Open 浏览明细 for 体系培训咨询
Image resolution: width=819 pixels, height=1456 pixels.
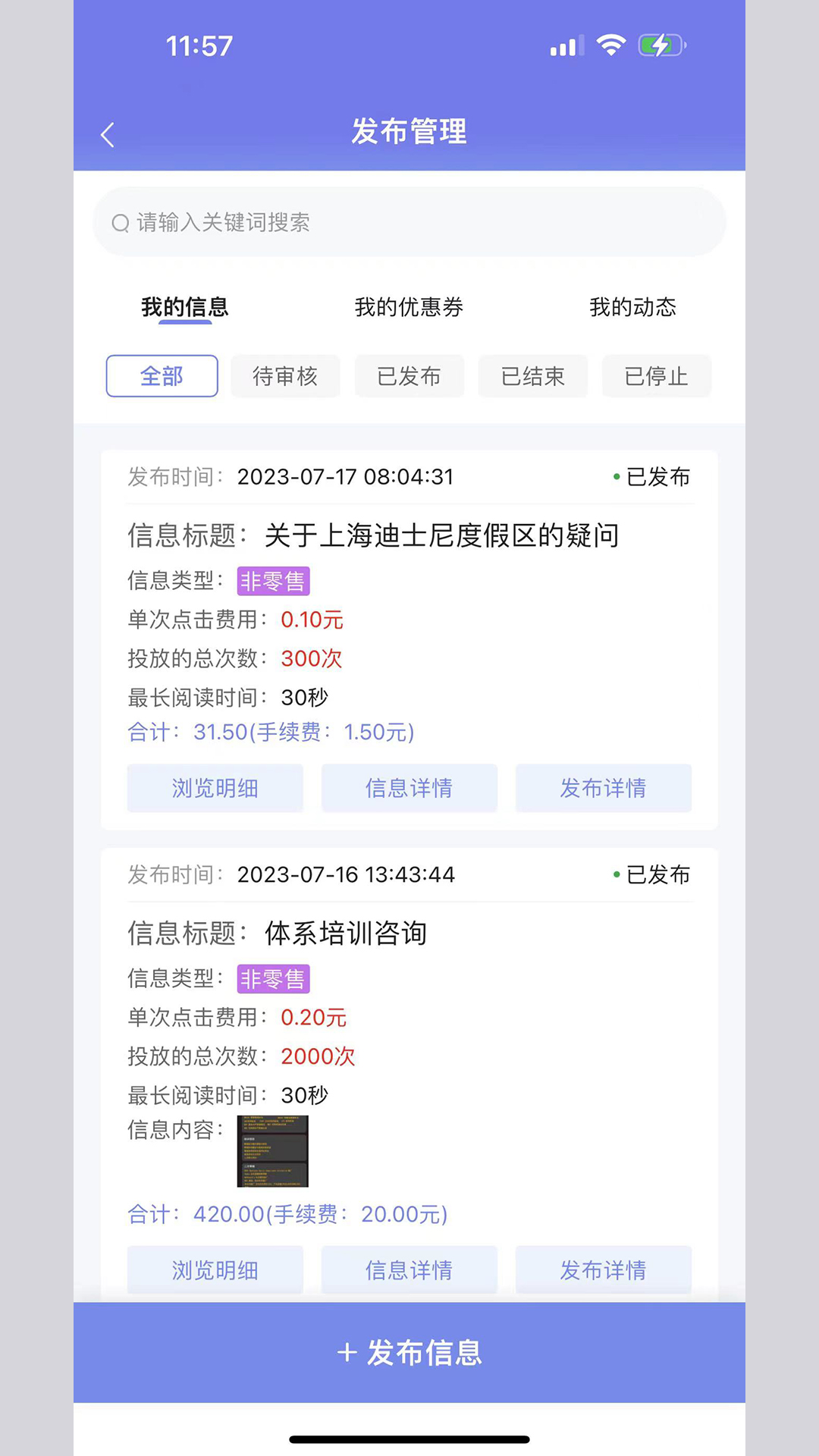[215, 1269]
